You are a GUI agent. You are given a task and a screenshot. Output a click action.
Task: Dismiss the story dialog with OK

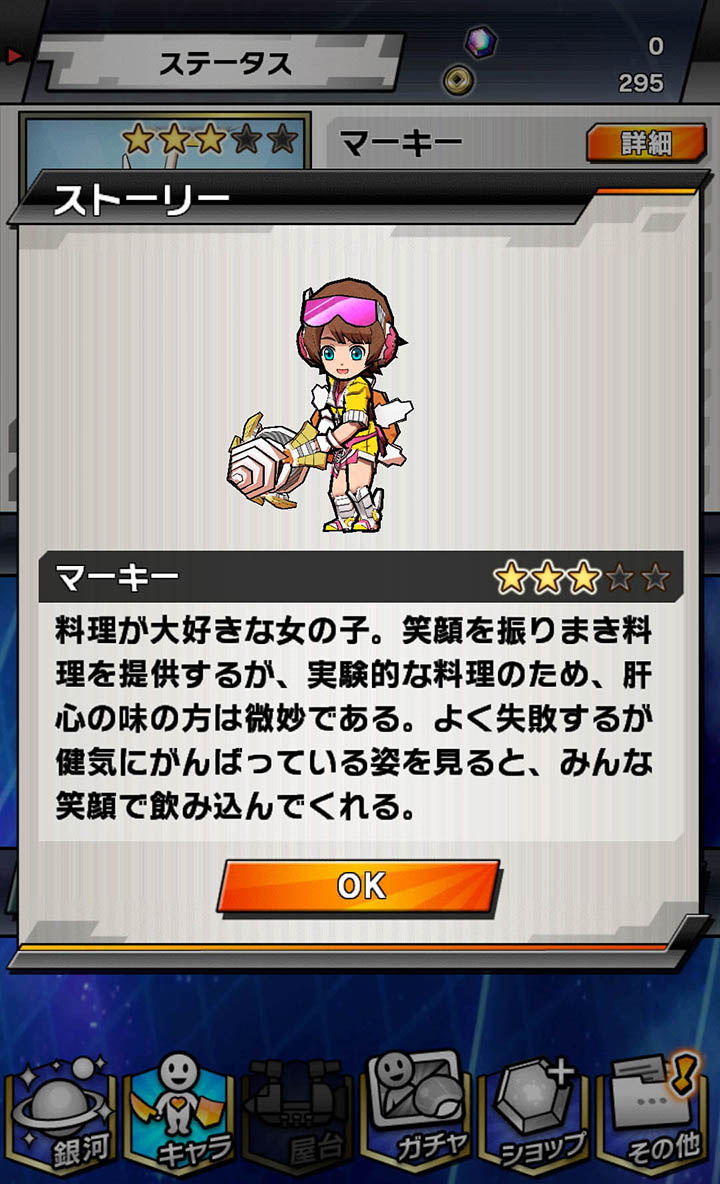(x=359, y=886)
